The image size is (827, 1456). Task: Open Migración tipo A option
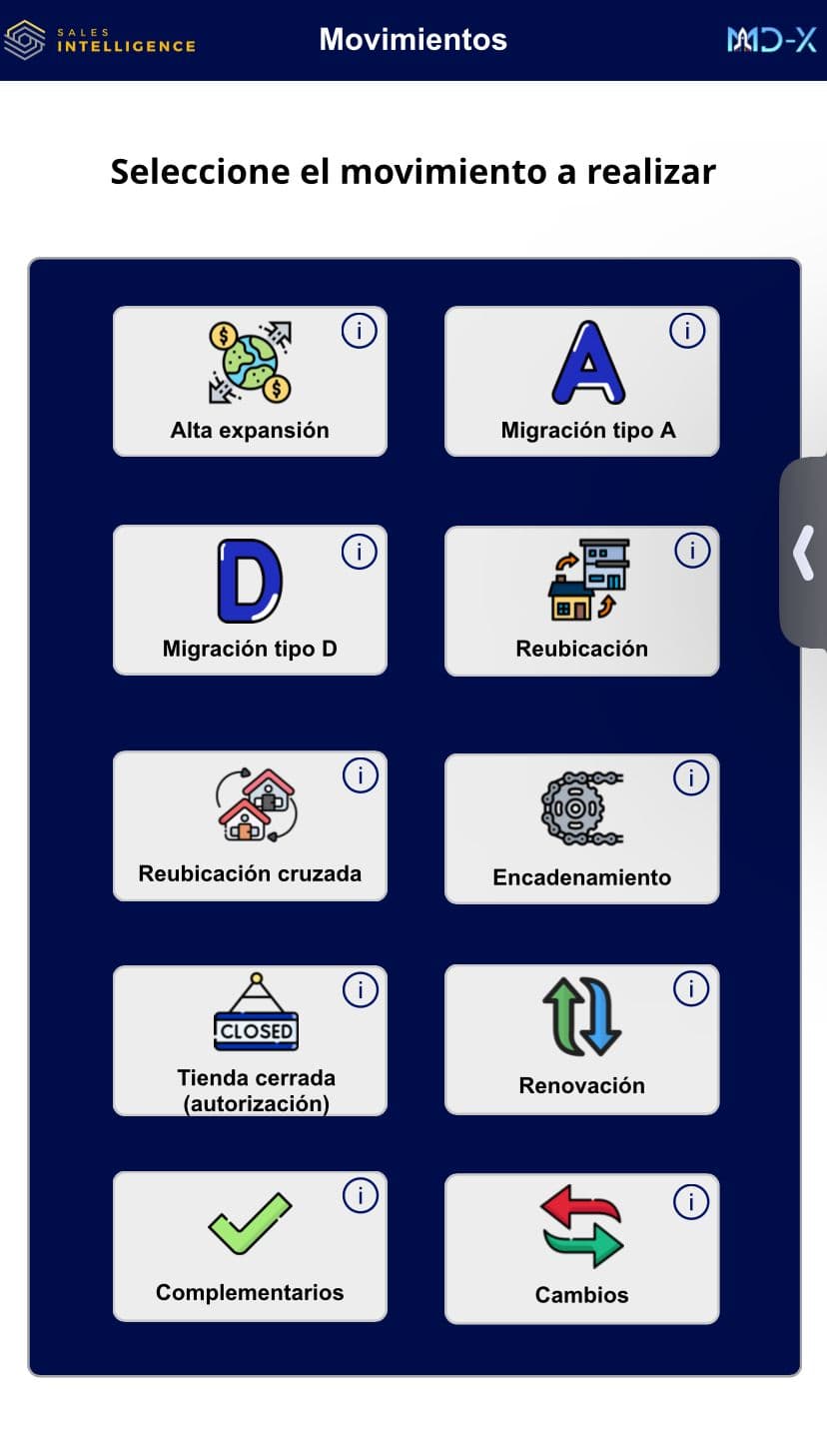581,382
